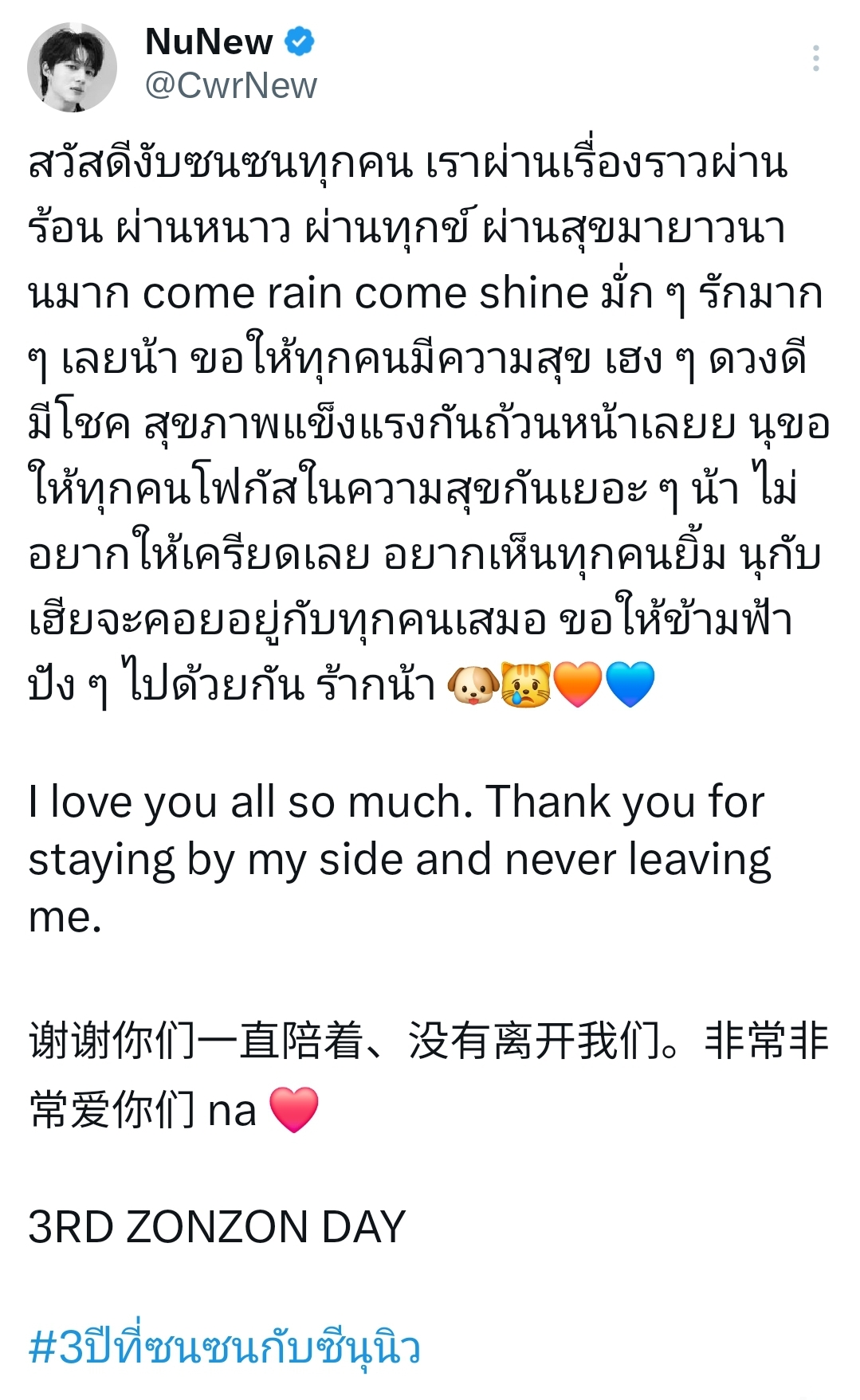Open the tweet overflow menu
Screen dimensions: 860x1400
(815, 59)
